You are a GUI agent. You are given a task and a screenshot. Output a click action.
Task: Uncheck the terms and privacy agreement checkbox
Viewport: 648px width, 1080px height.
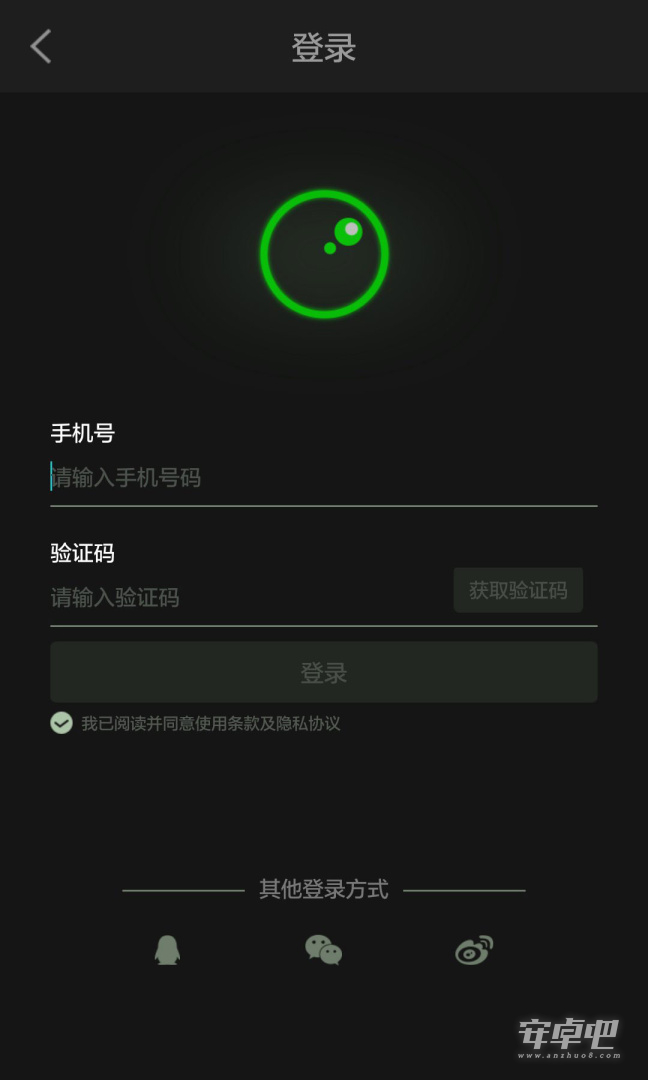click(x=61, y=723)
